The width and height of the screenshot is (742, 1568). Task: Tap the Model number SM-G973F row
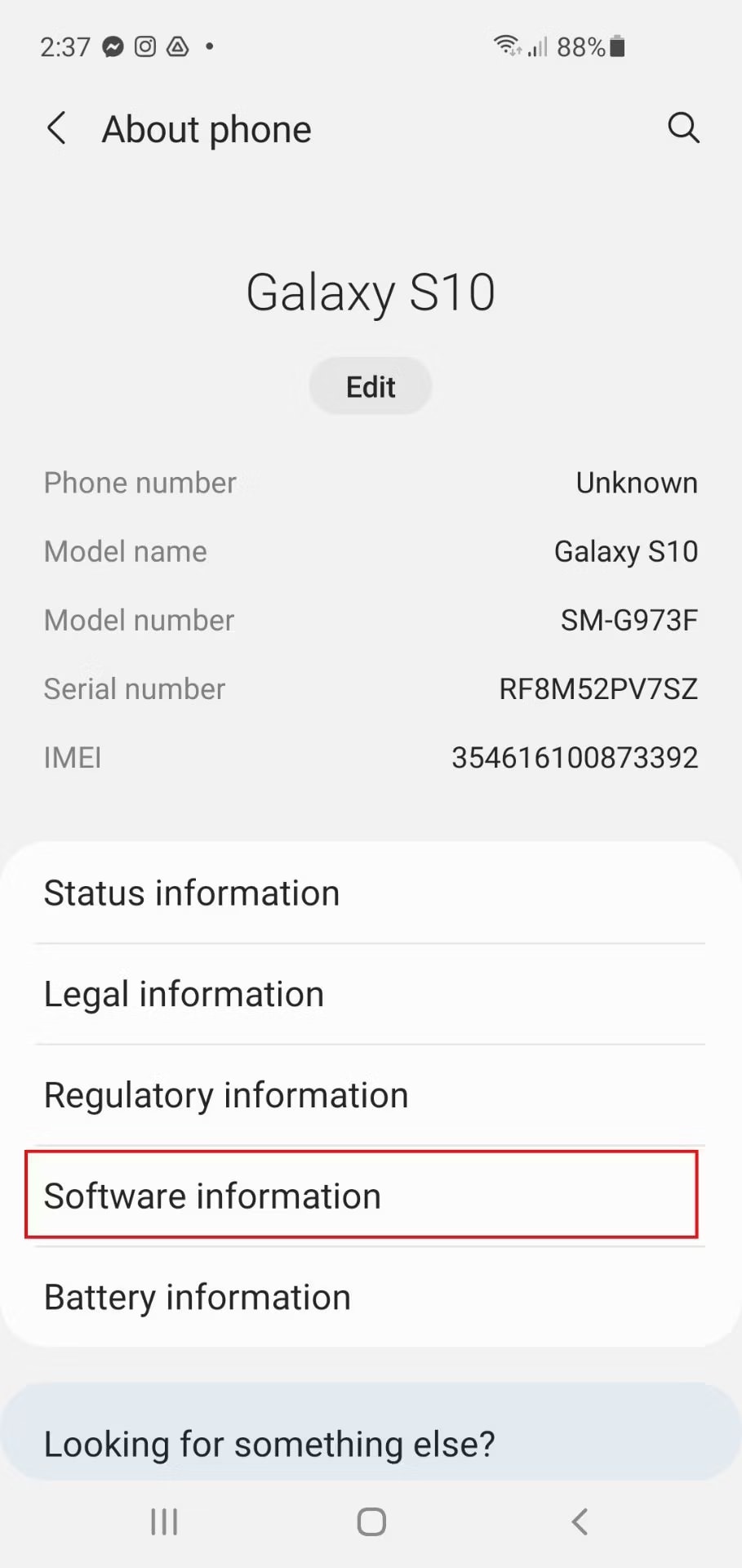click(371, 620)
